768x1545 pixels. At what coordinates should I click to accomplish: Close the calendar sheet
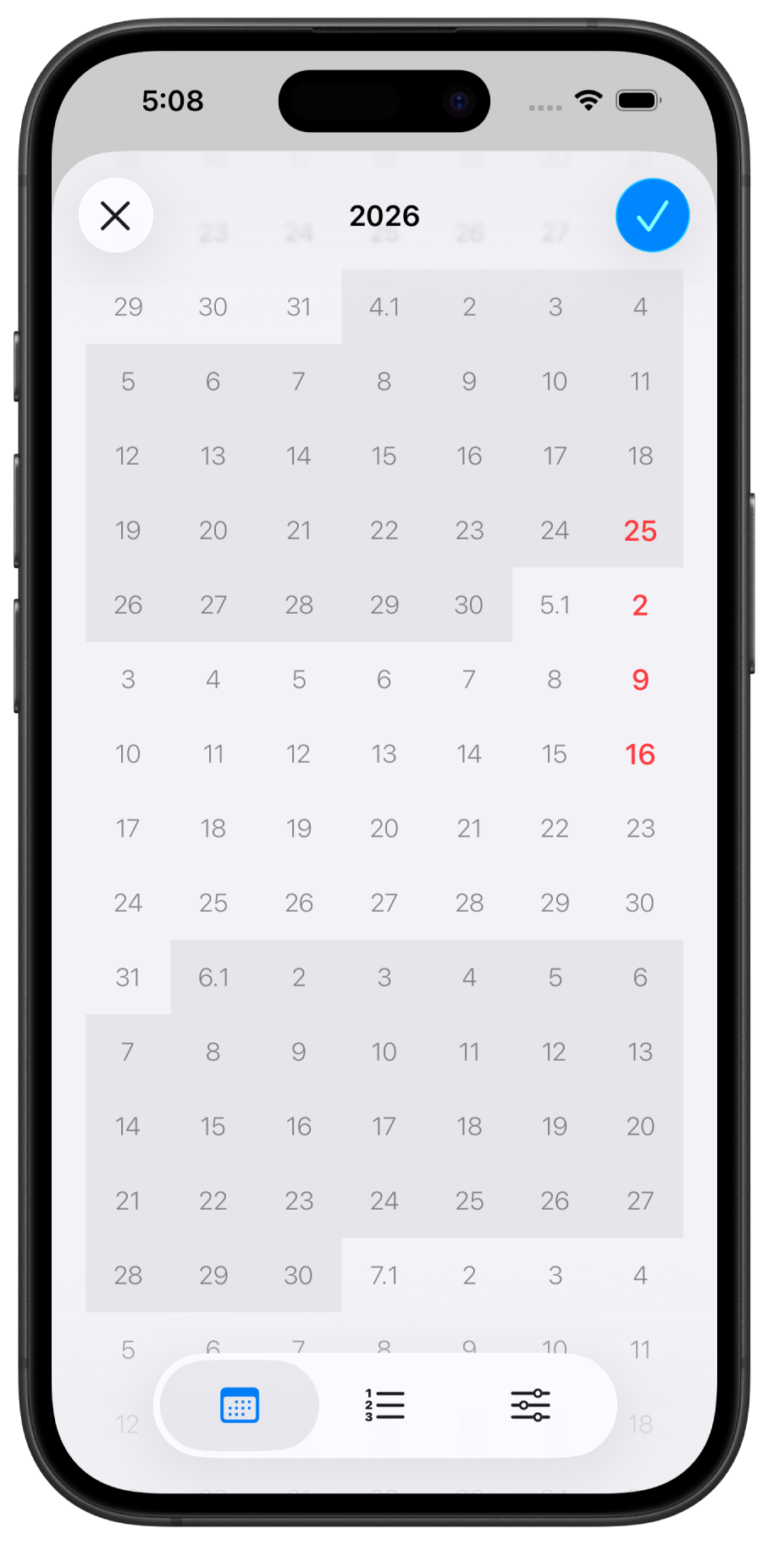[116, 215]
